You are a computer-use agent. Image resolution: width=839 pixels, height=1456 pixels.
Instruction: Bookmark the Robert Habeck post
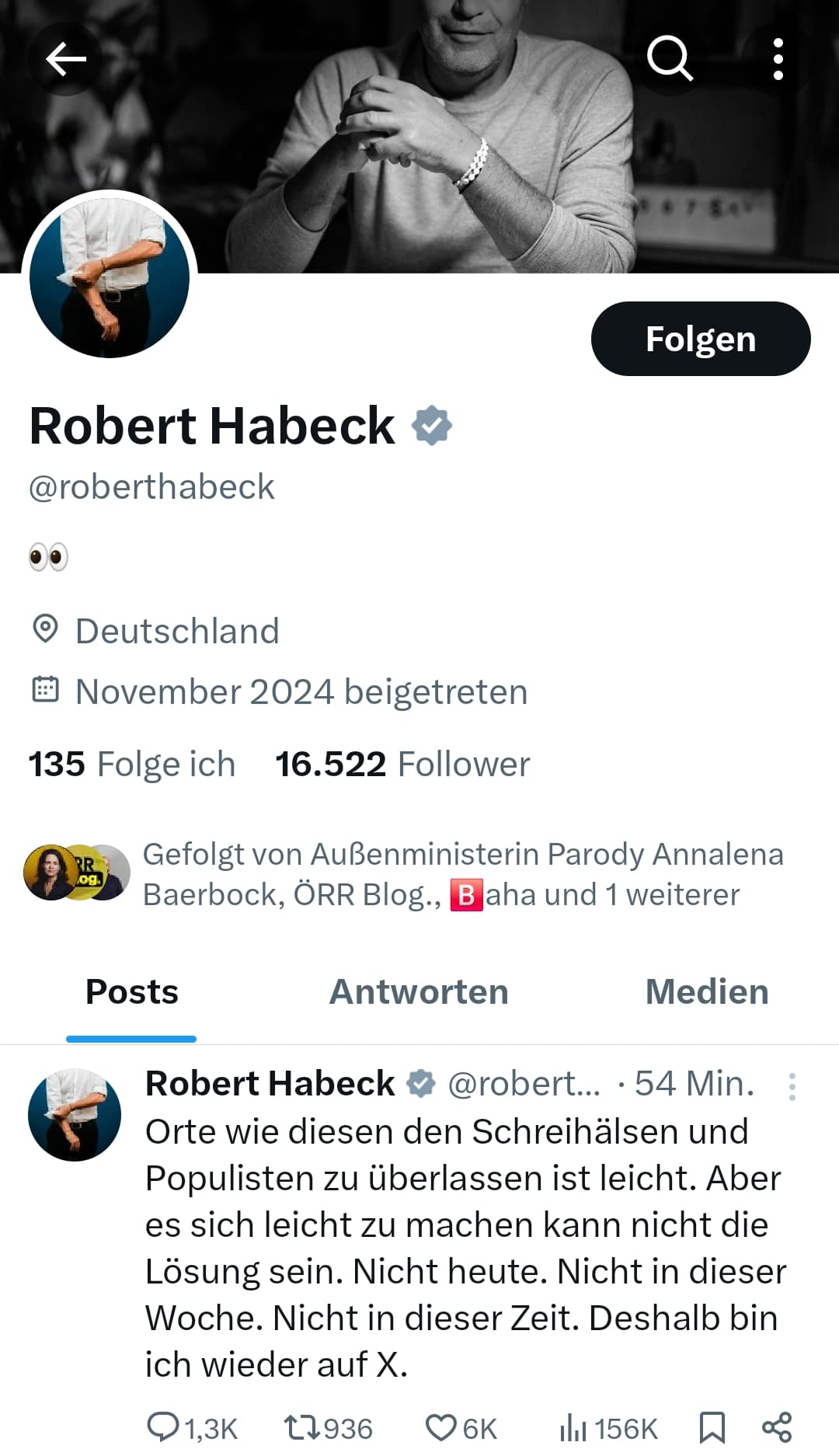click(x=712, y=1428)
